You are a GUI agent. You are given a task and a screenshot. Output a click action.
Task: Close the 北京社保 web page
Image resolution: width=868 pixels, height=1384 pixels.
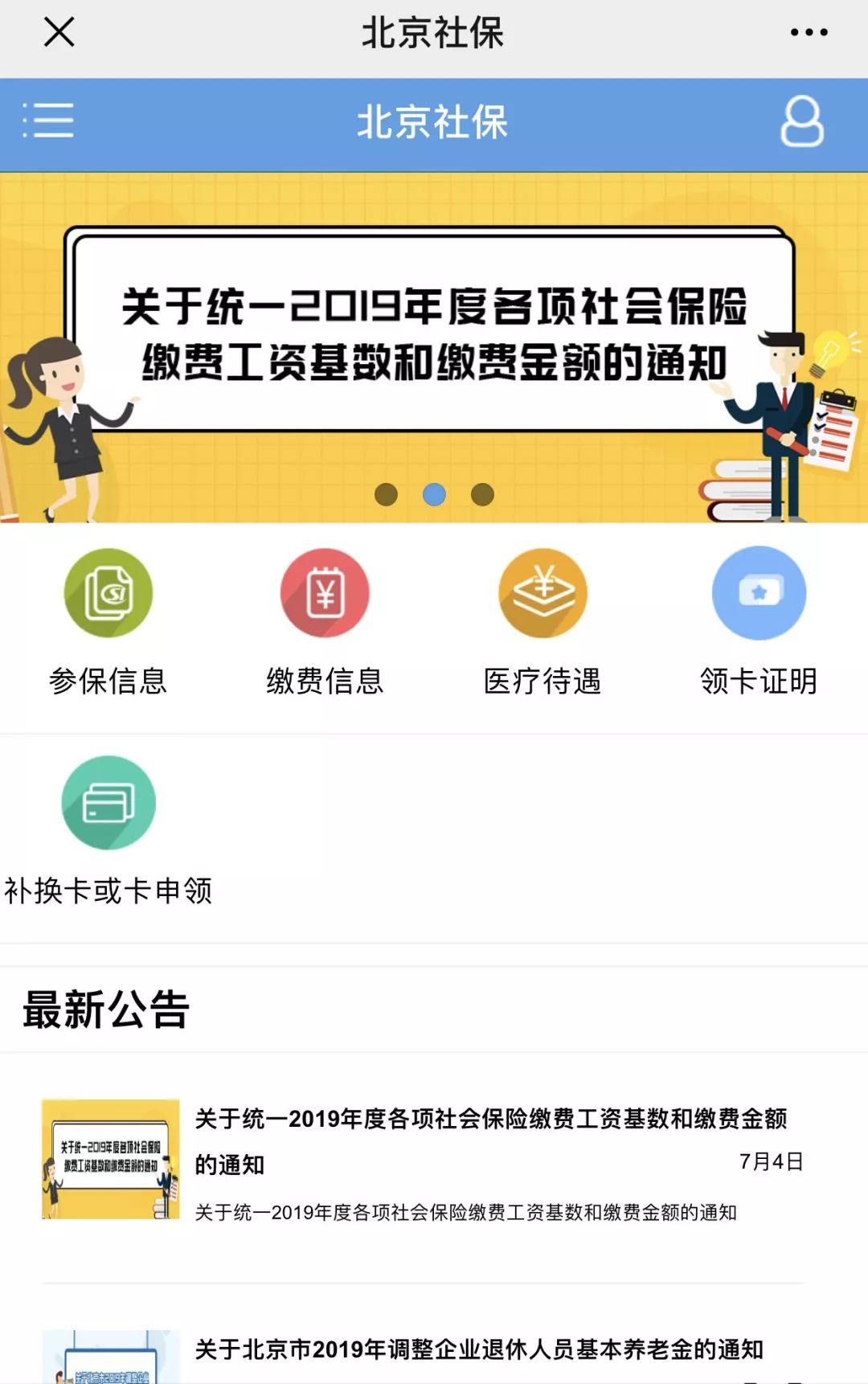(59, 33)
